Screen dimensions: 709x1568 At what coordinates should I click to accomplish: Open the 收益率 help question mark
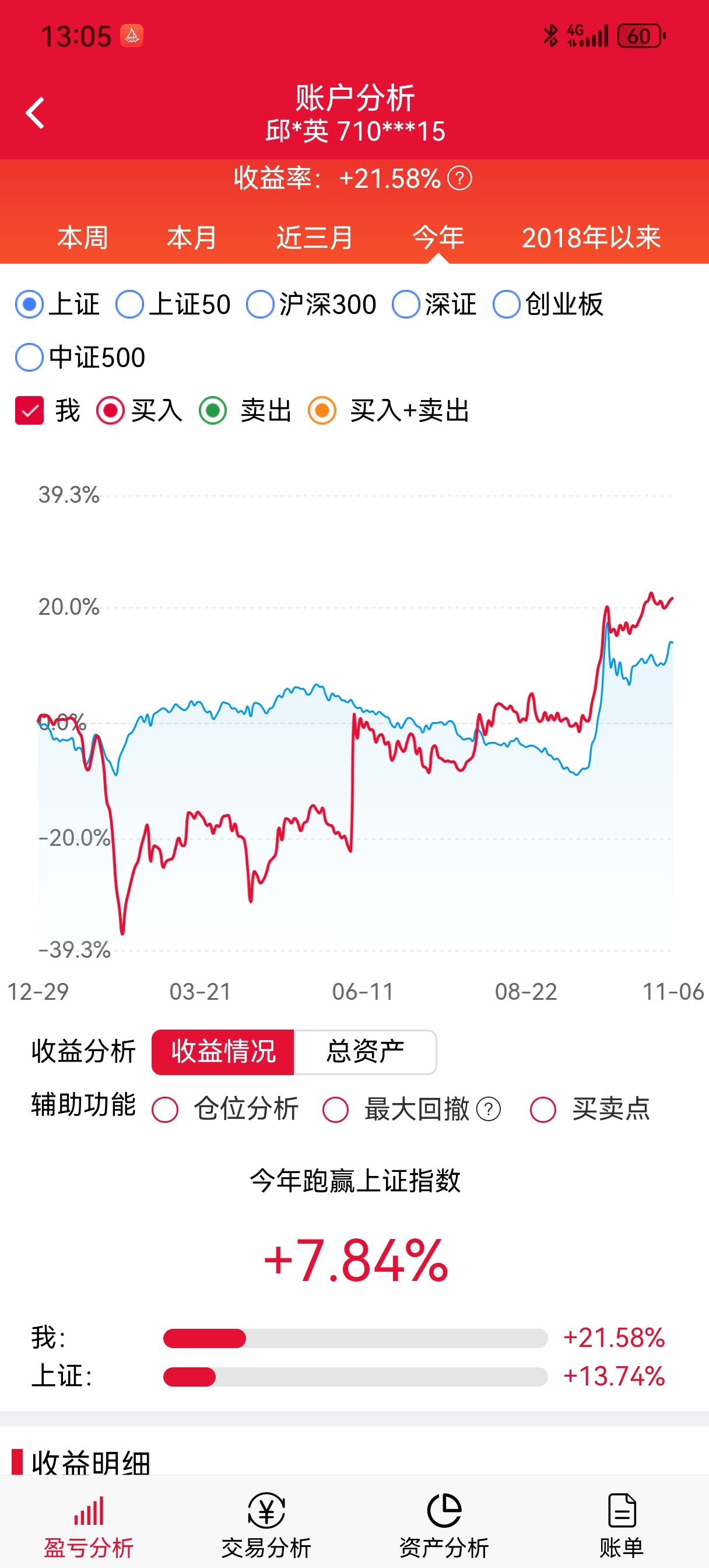[459, 178]
